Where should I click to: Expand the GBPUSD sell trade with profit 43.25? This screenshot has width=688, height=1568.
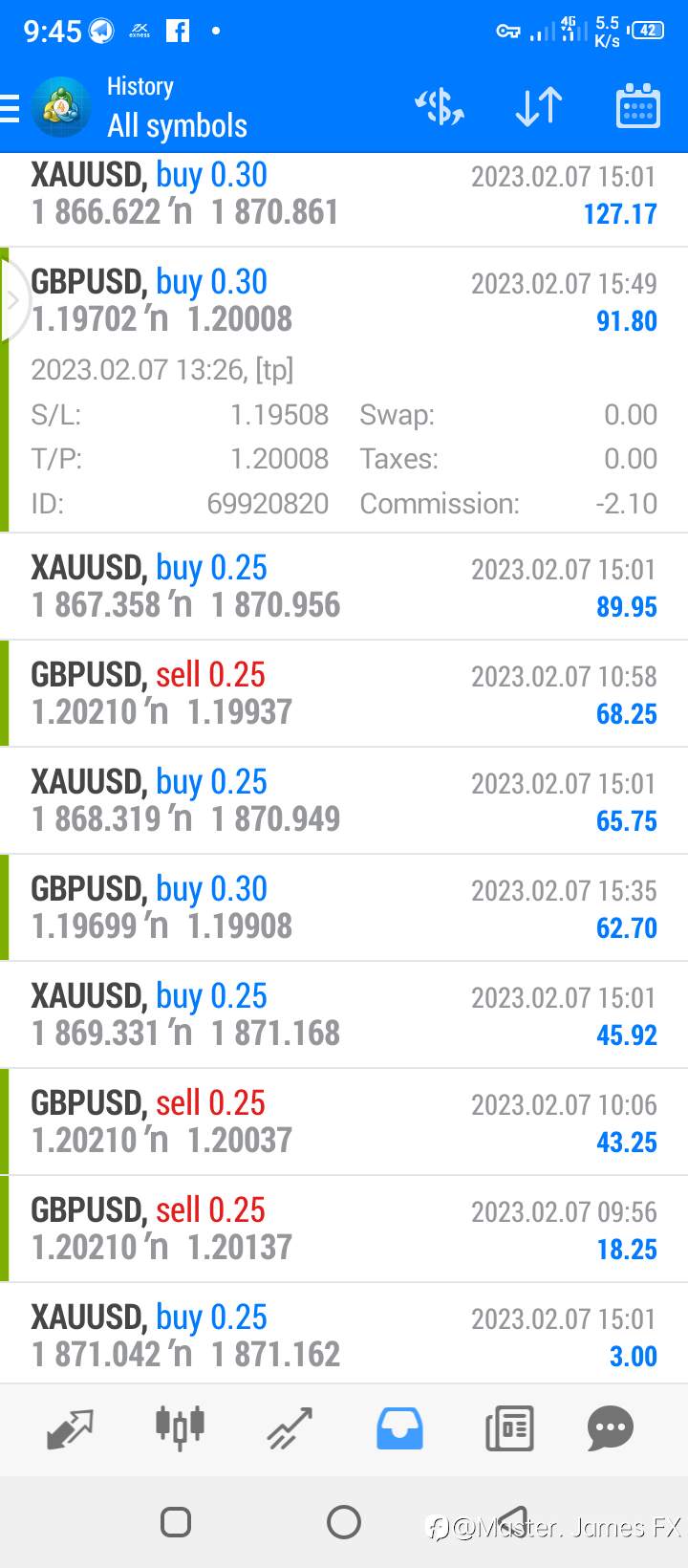pos(344,1122)
